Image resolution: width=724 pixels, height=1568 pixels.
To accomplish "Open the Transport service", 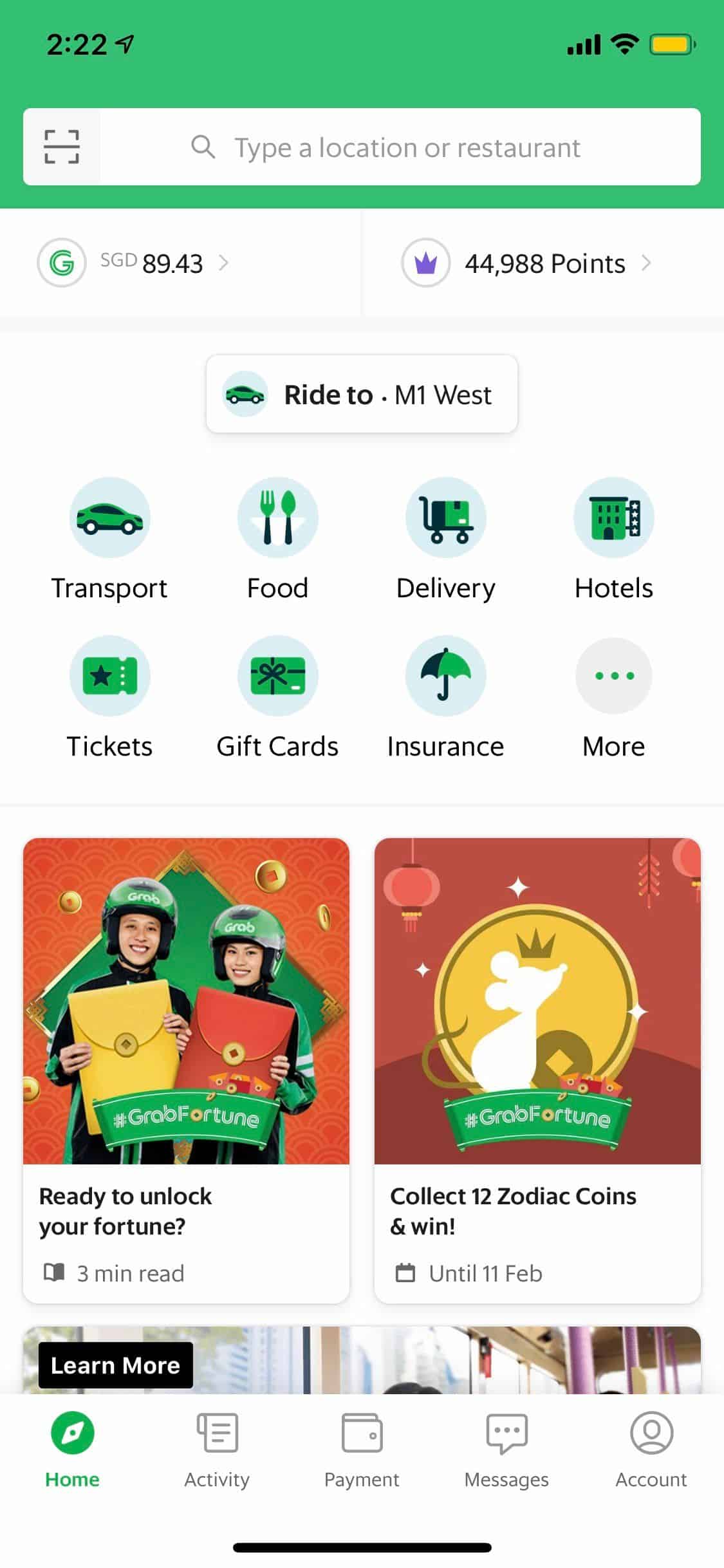I will click(x=109, y=539).
